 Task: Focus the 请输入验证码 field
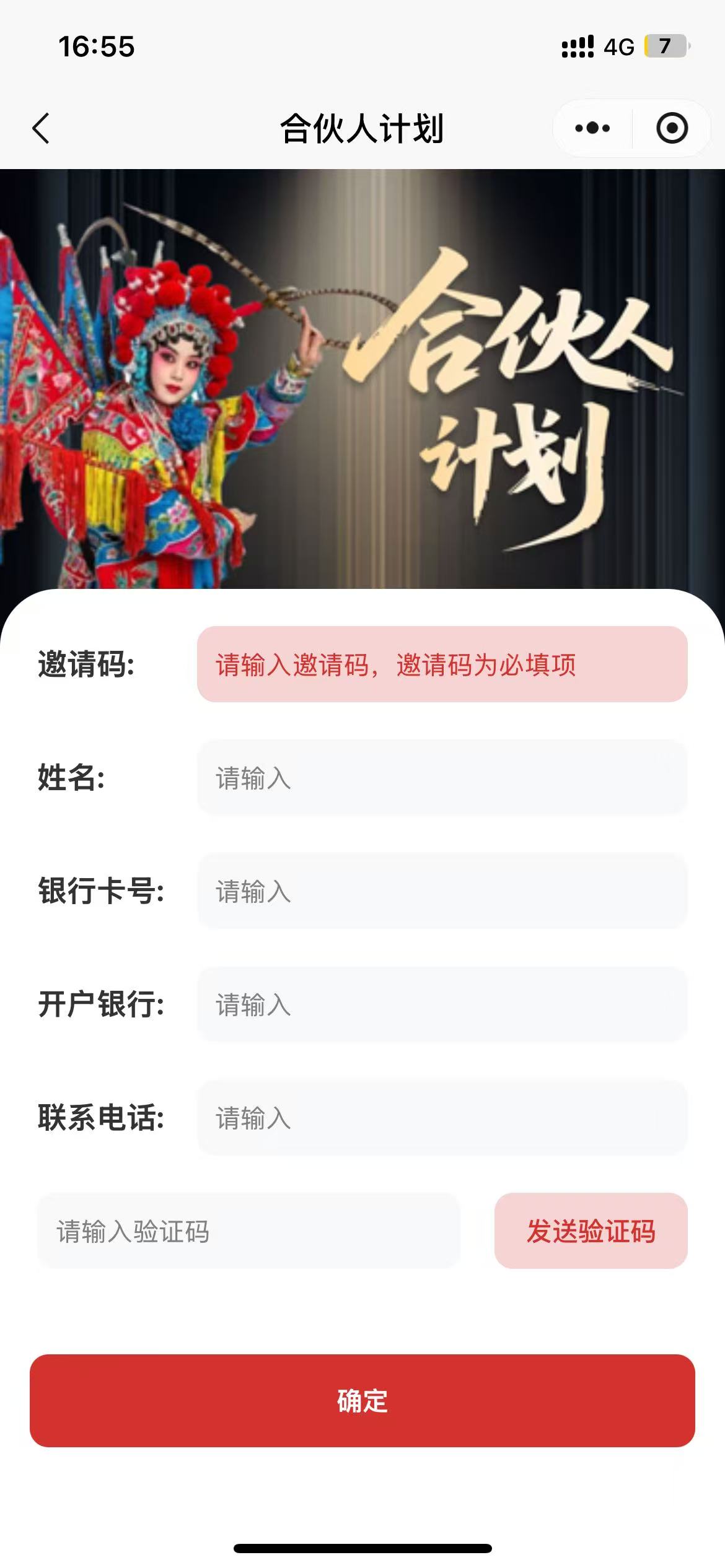[x=248, y=1231]
